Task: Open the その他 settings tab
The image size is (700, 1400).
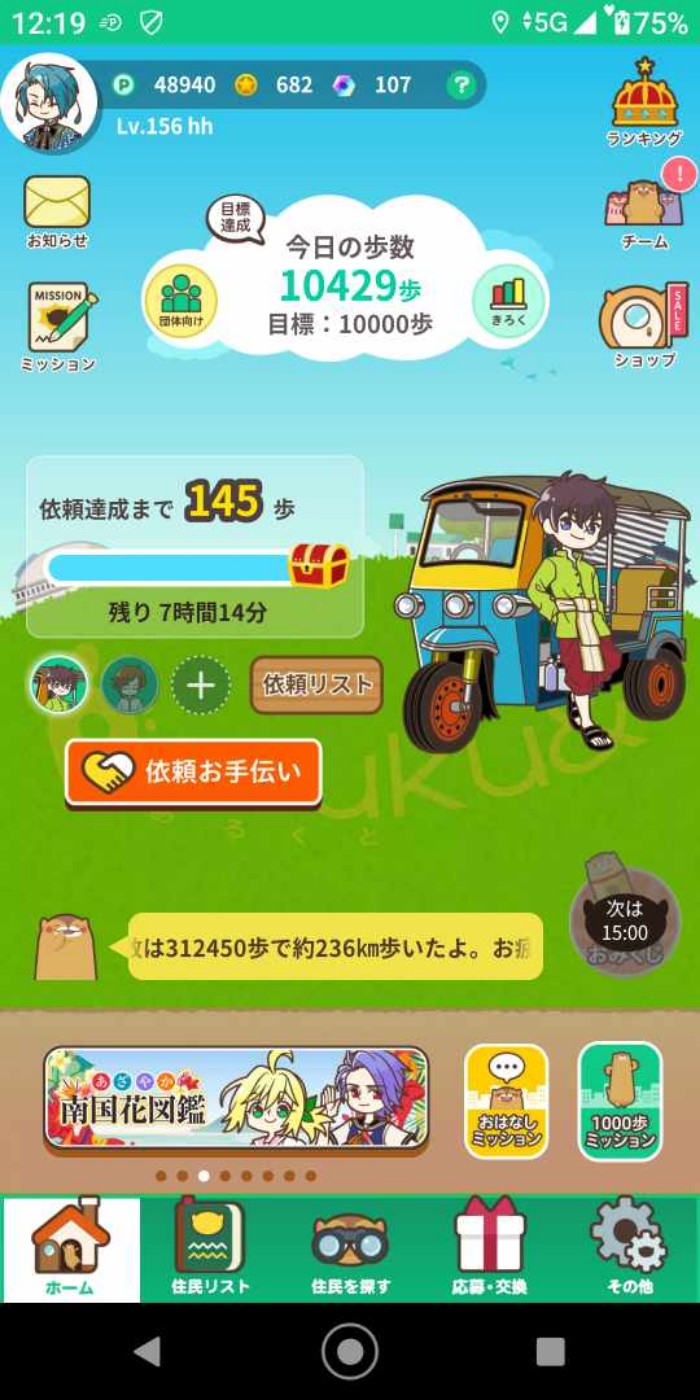Action: [x=629, y=1248]
